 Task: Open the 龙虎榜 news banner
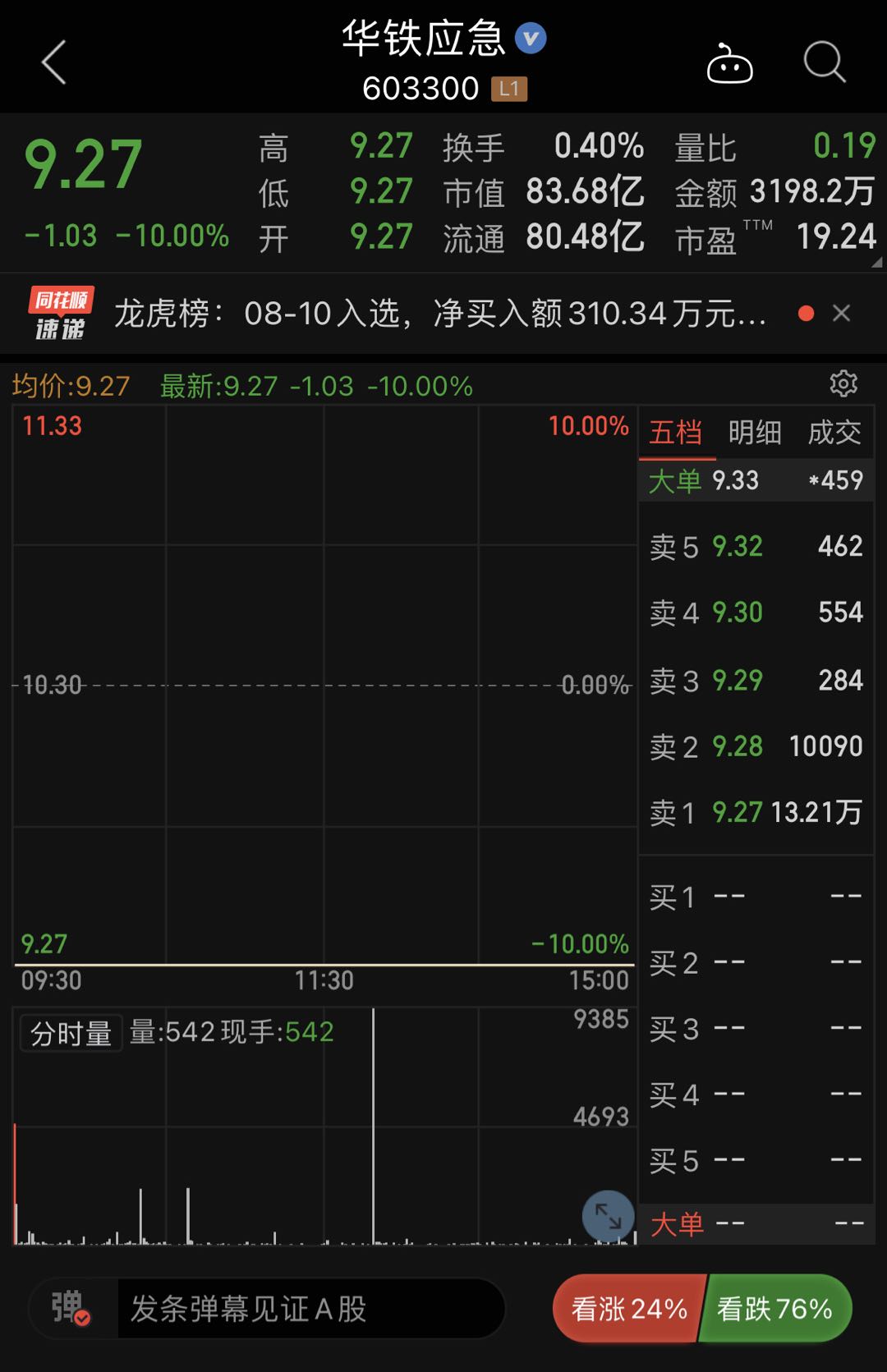439,314
